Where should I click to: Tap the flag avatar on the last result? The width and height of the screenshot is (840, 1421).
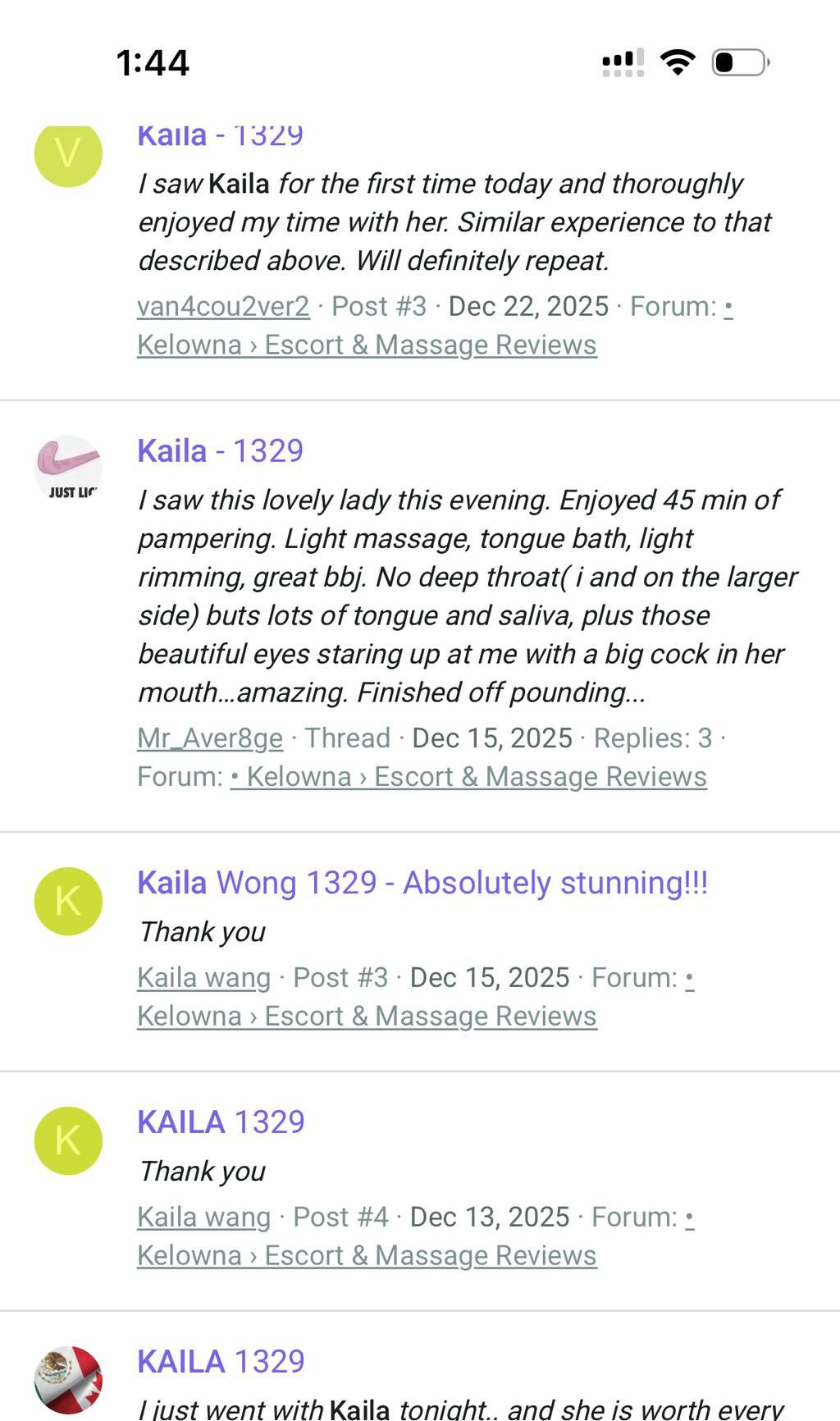coord(68,1380)
